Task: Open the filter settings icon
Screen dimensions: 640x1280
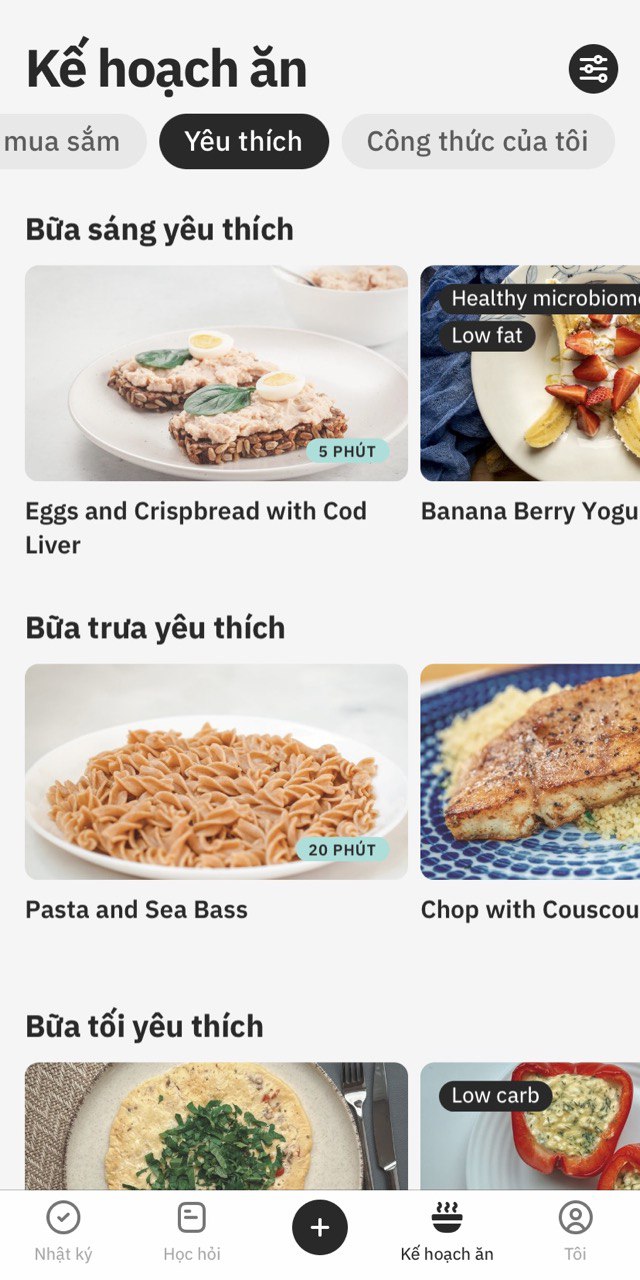Action: click(593, 69)
